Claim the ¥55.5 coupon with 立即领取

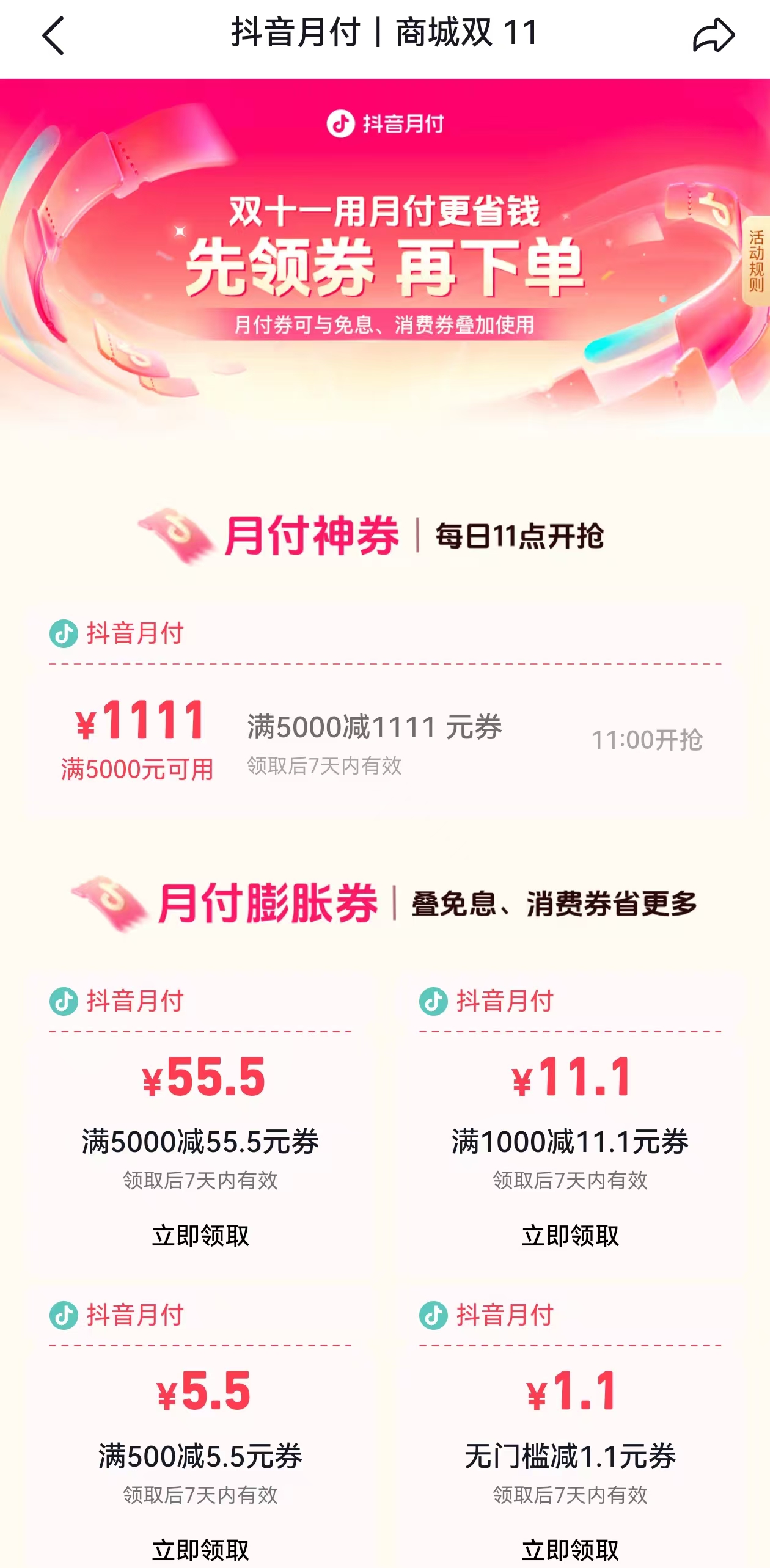point(200,1236)
